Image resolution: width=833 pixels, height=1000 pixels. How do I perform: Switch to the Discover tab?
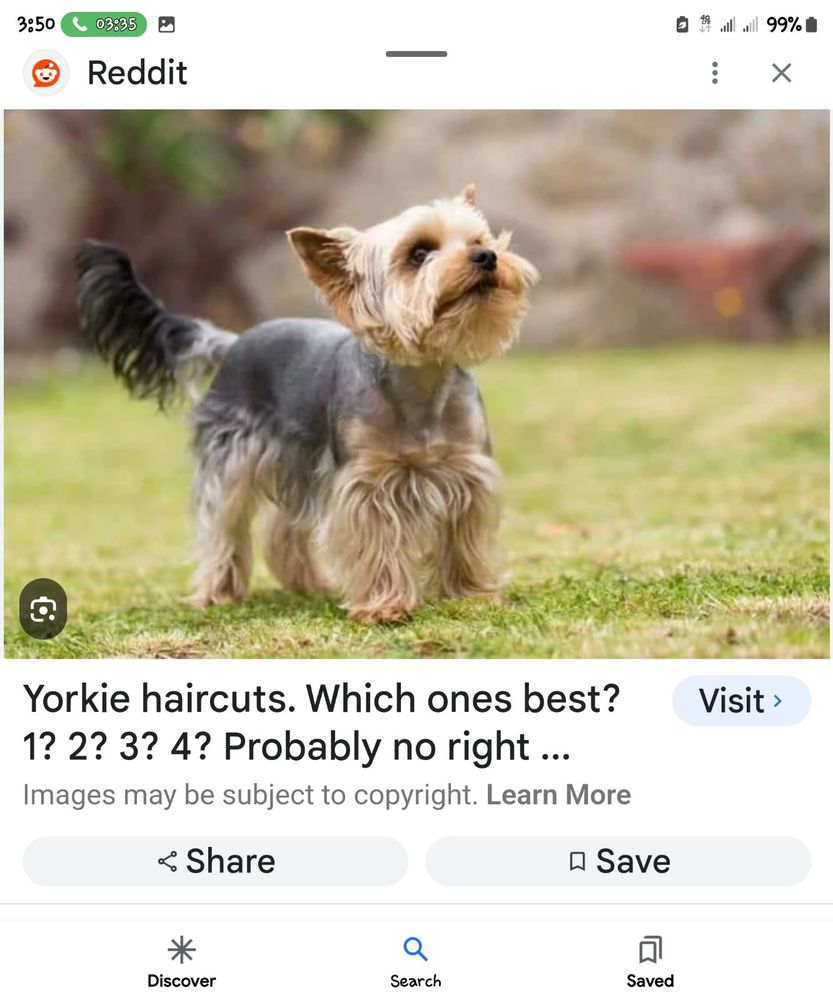[x=181, y=961]
